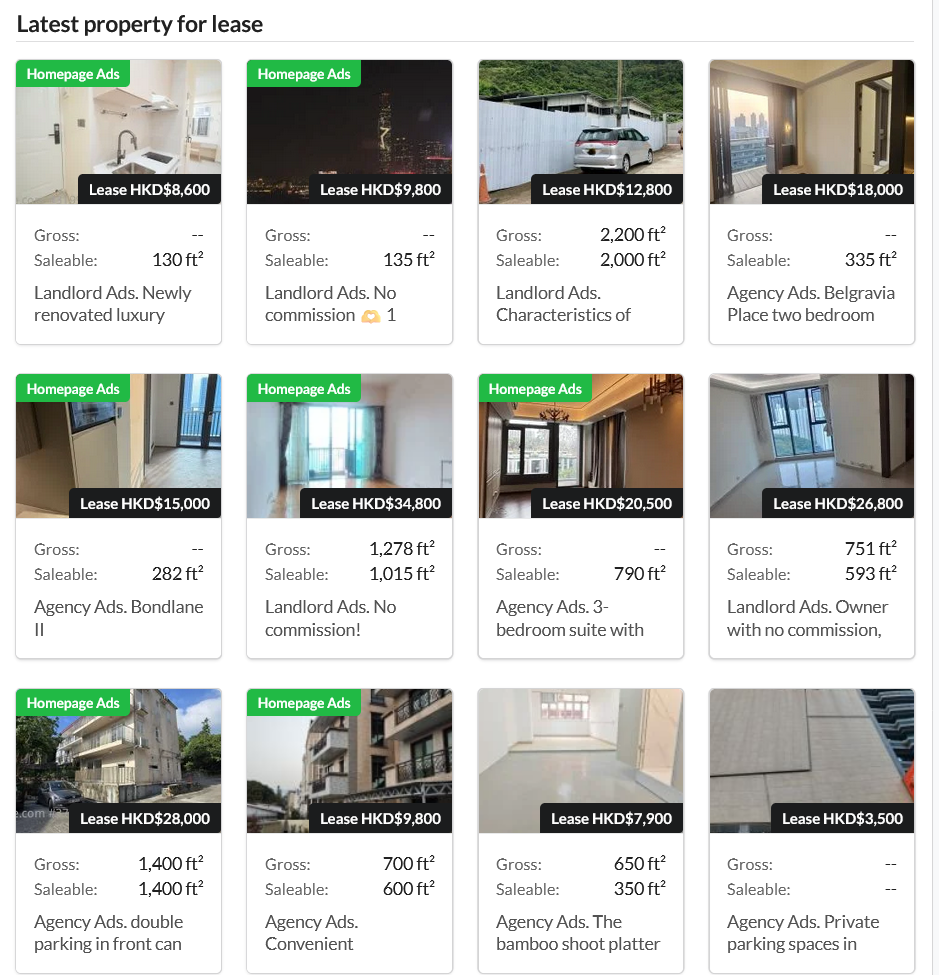Open the HKD$12,800 silver van listing photo
This screenshot has height=975, width=939.
pos(580,131)
